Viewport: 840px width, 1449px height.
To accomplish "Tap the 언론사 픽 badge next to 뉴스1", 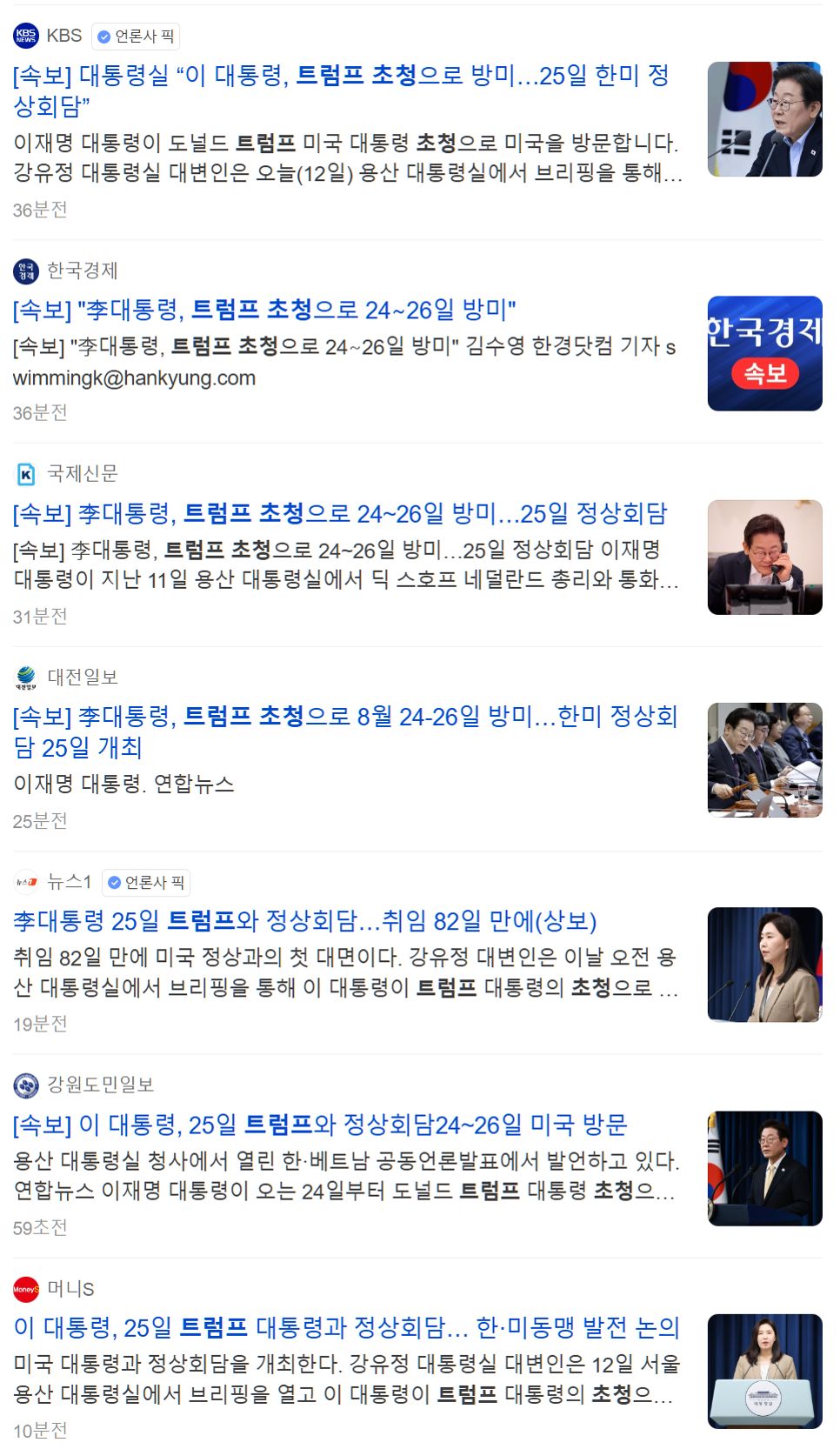I will point(146,883).
